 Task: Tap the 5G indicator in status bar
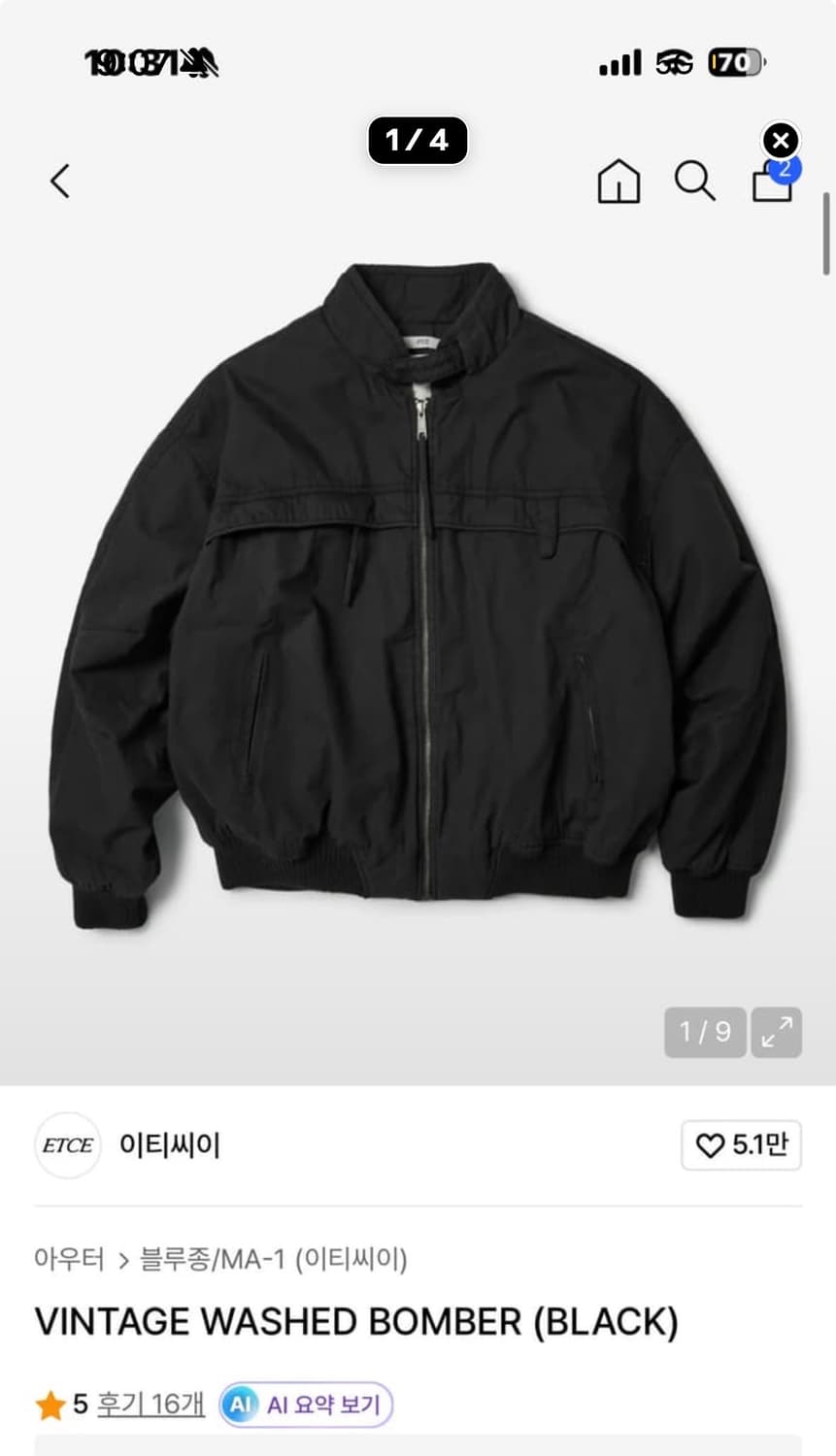tap(676, 62)
